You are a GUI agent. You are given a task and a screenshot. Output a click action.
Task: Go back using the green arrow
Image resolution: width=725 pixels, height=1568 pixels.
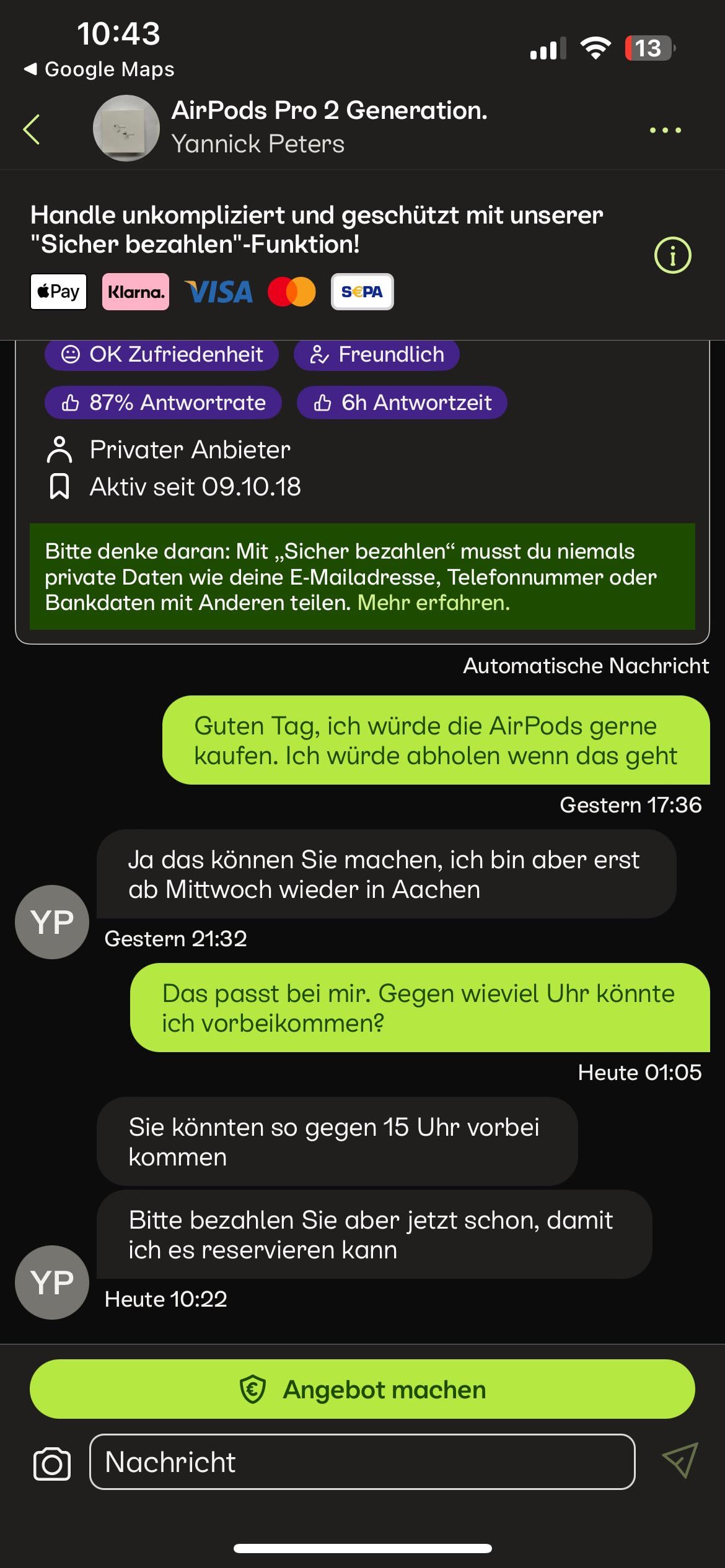click(x=32, y=129)
